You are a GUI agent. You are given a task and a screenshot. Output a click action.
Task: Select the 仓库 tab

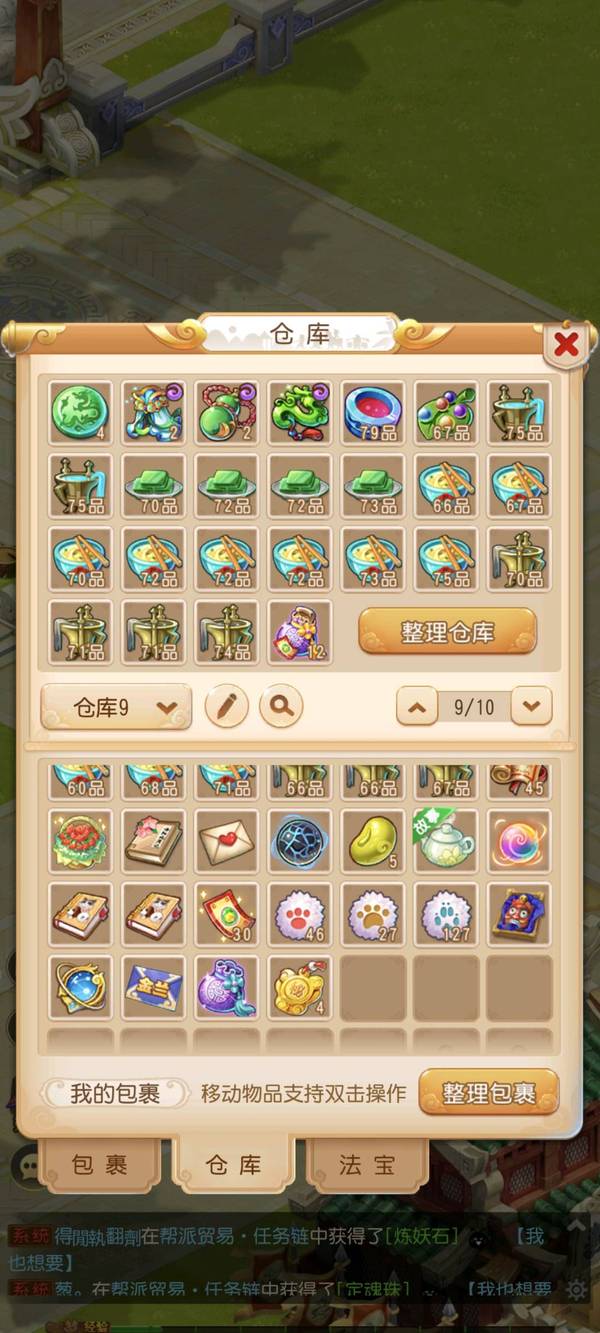point(233,1165)
